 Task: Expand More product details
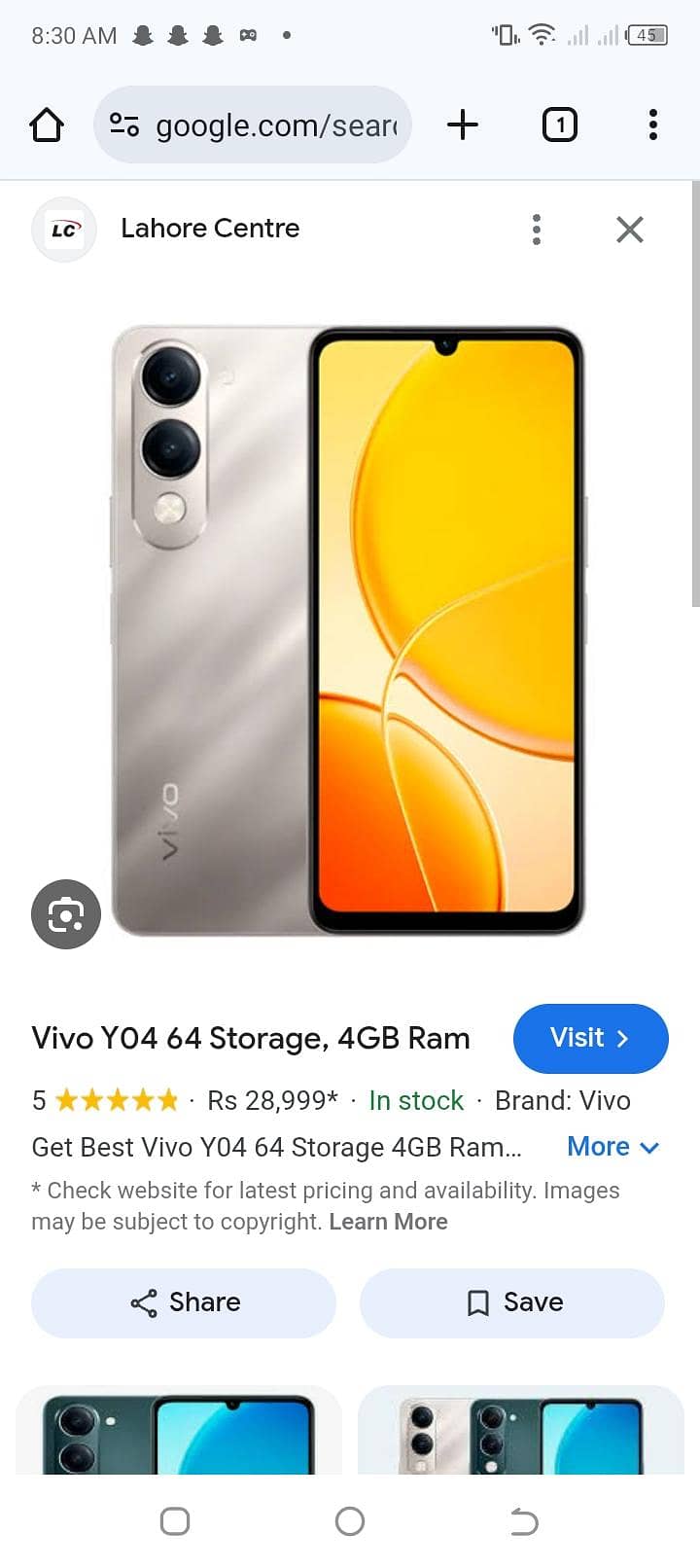pos(612,1147)
